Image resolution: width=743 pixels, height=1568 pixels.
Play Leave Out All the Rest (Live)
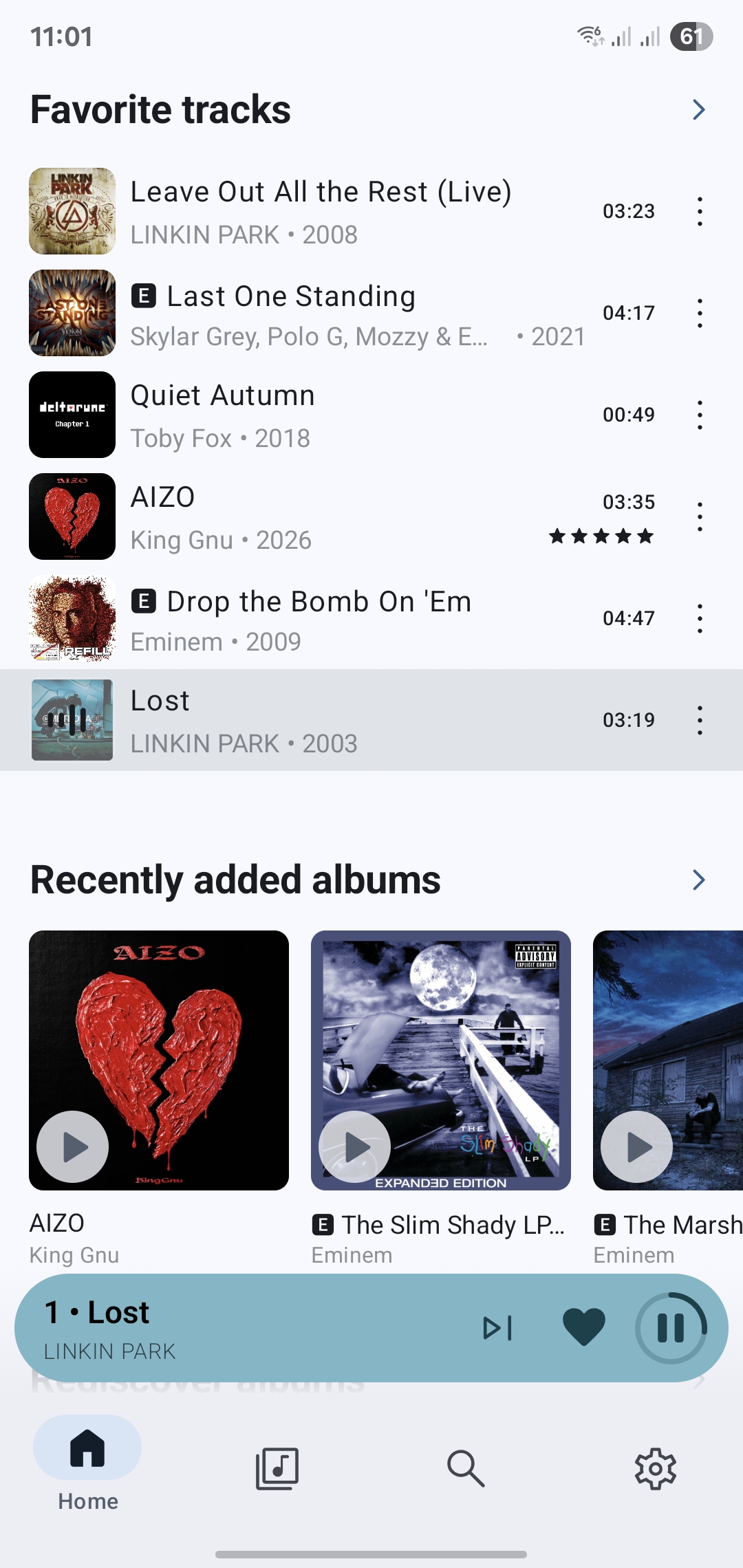click(x=320, y=211)
